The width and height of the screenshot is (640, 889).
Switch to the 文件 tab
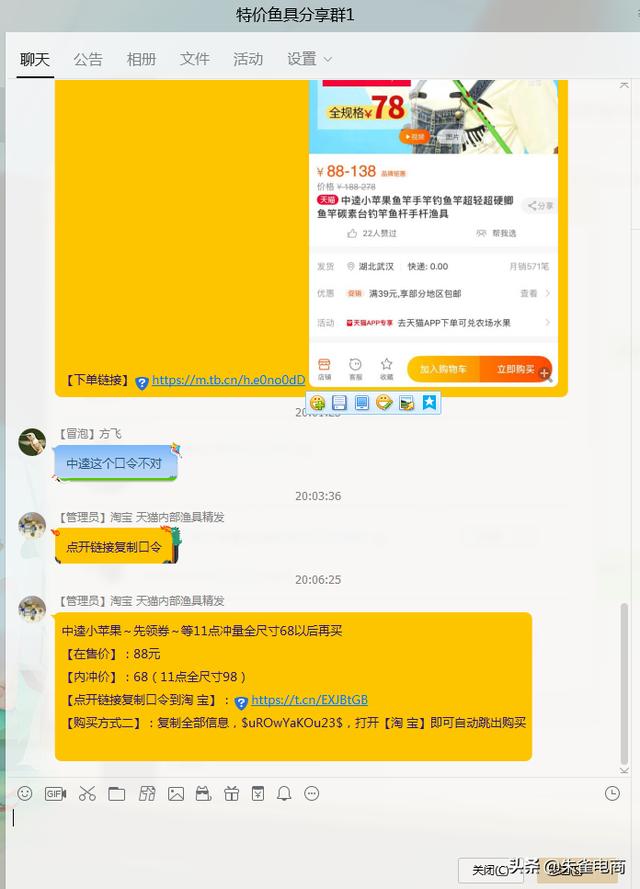point(194,59)
